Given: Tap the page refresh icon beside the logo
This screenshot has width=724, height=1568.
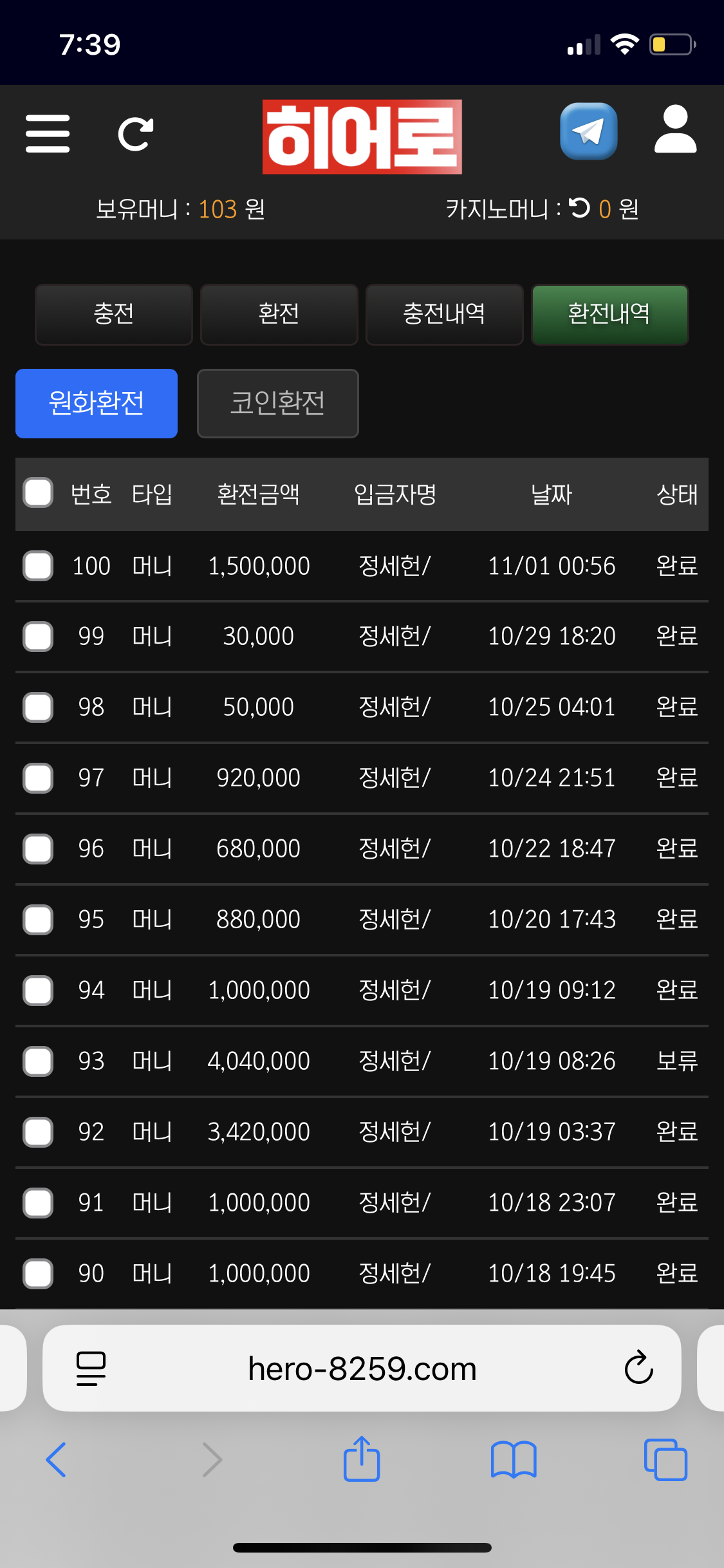Looking at the screenshot, I should (135, 134).
